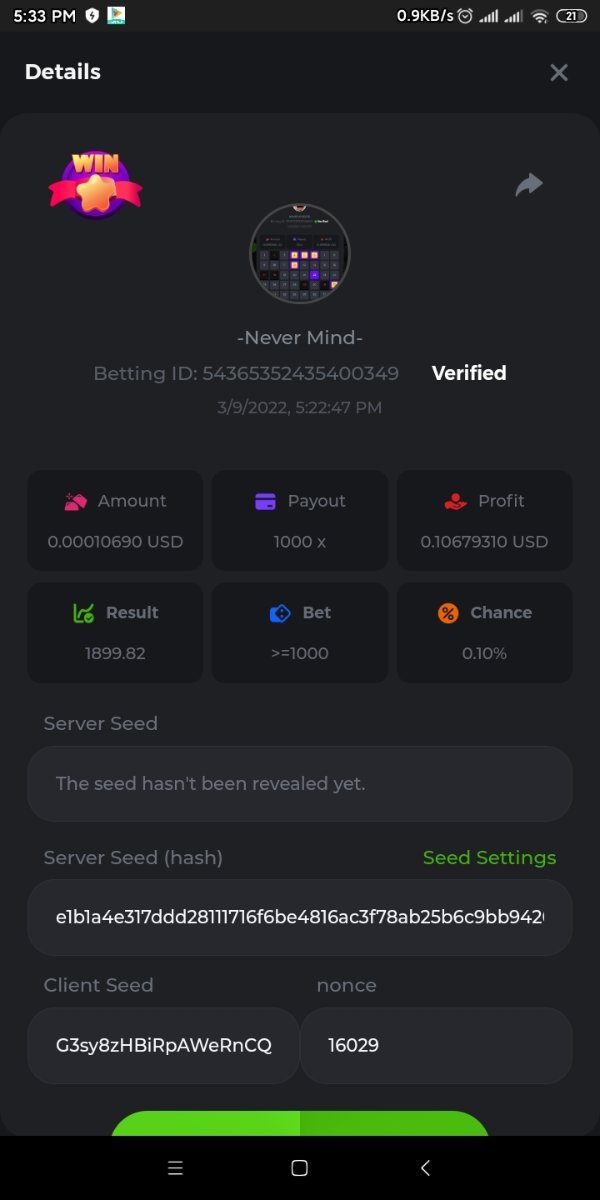Tap the Never Mind profile avatar

click(300, 254)
